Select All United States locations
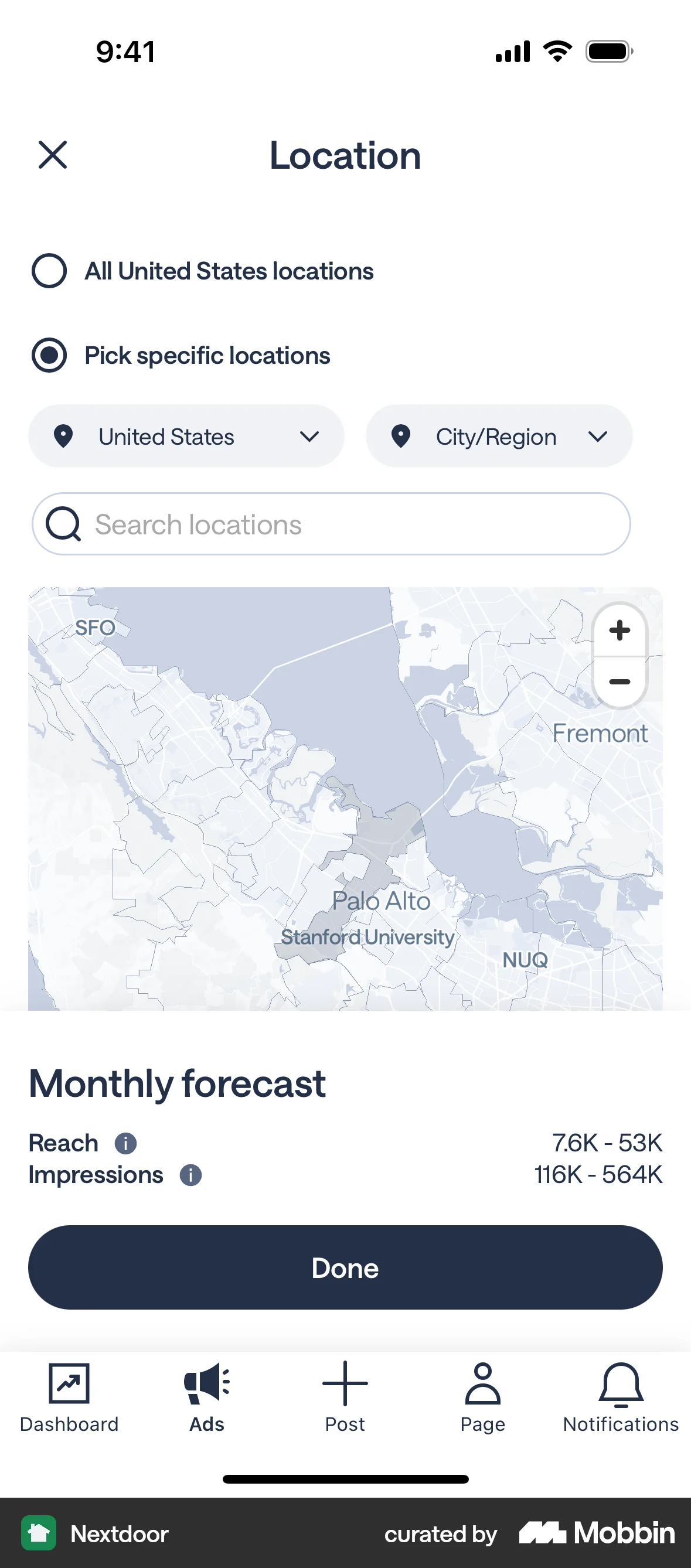 point(49,271)
